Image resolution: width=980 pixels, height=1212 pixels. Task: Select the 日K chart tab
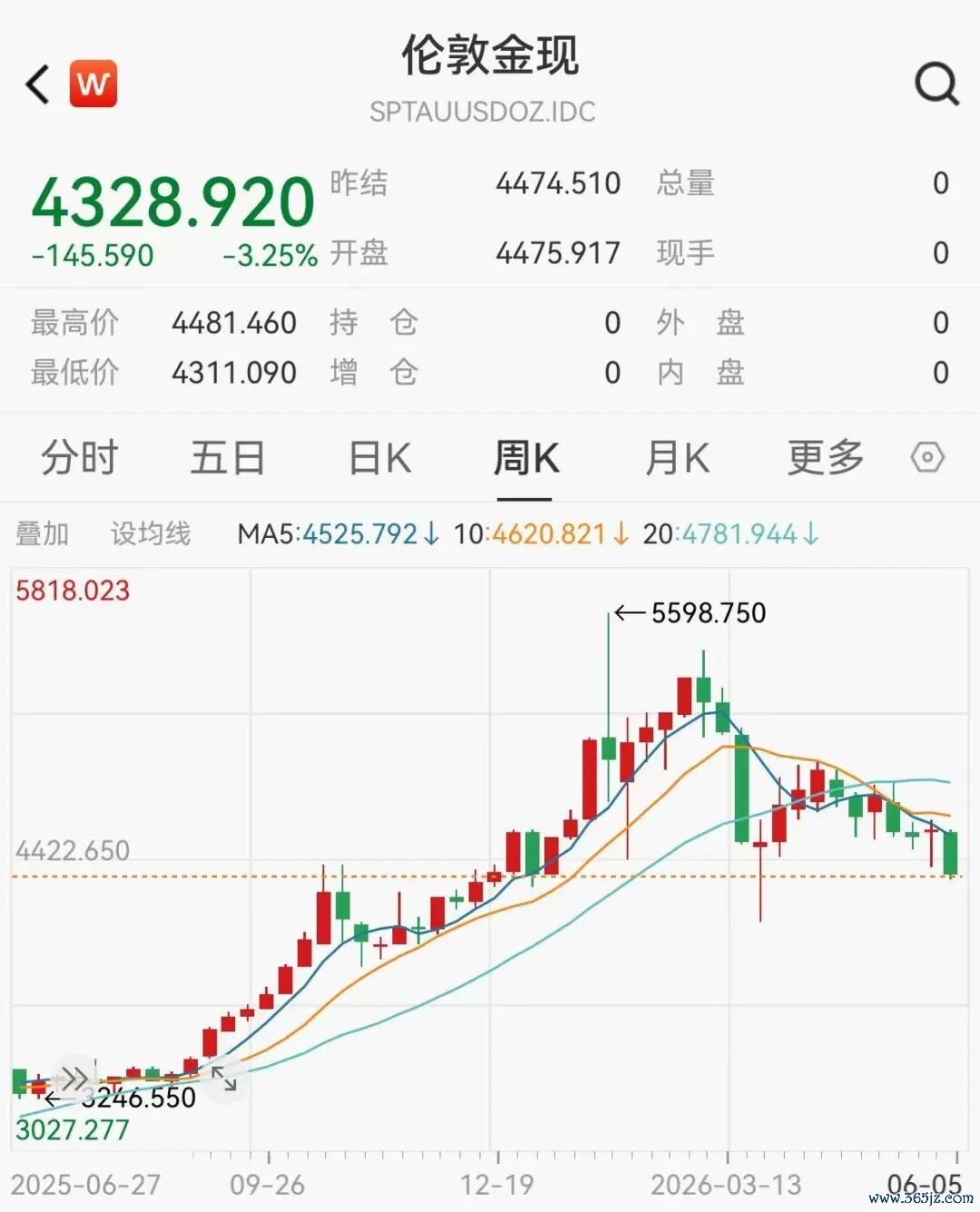[x=380, y=457]
